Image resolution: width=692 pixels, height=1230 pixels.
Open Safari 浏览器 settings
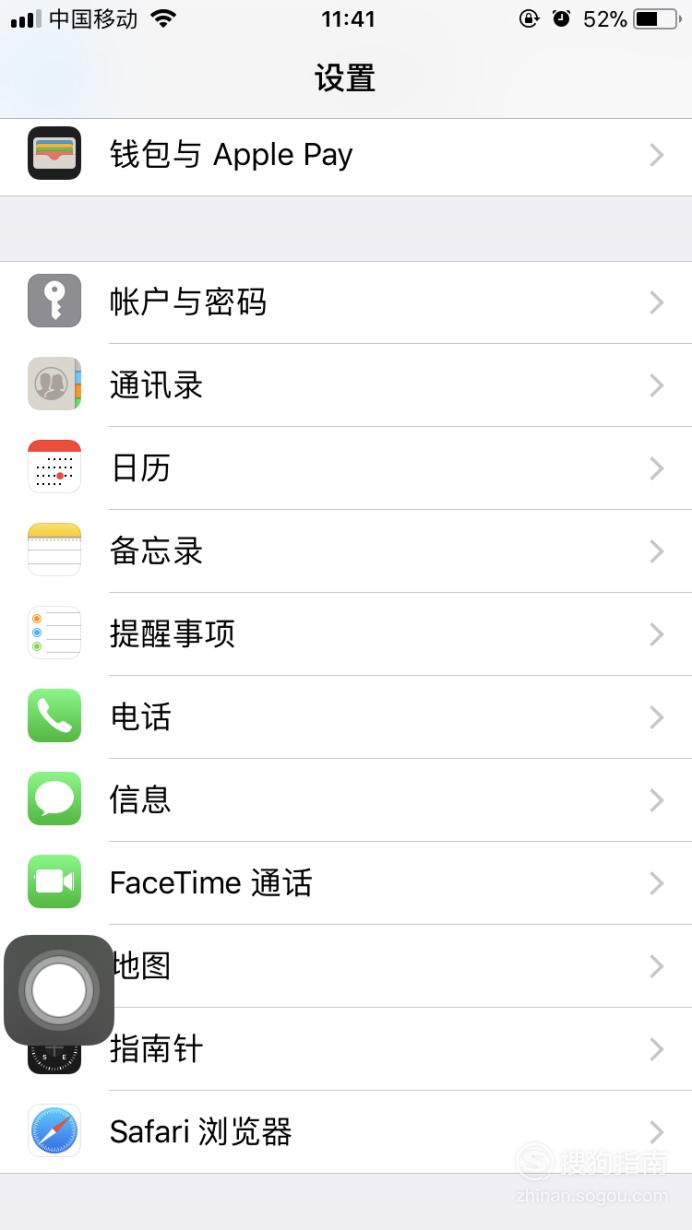(x=346, y=1132)
